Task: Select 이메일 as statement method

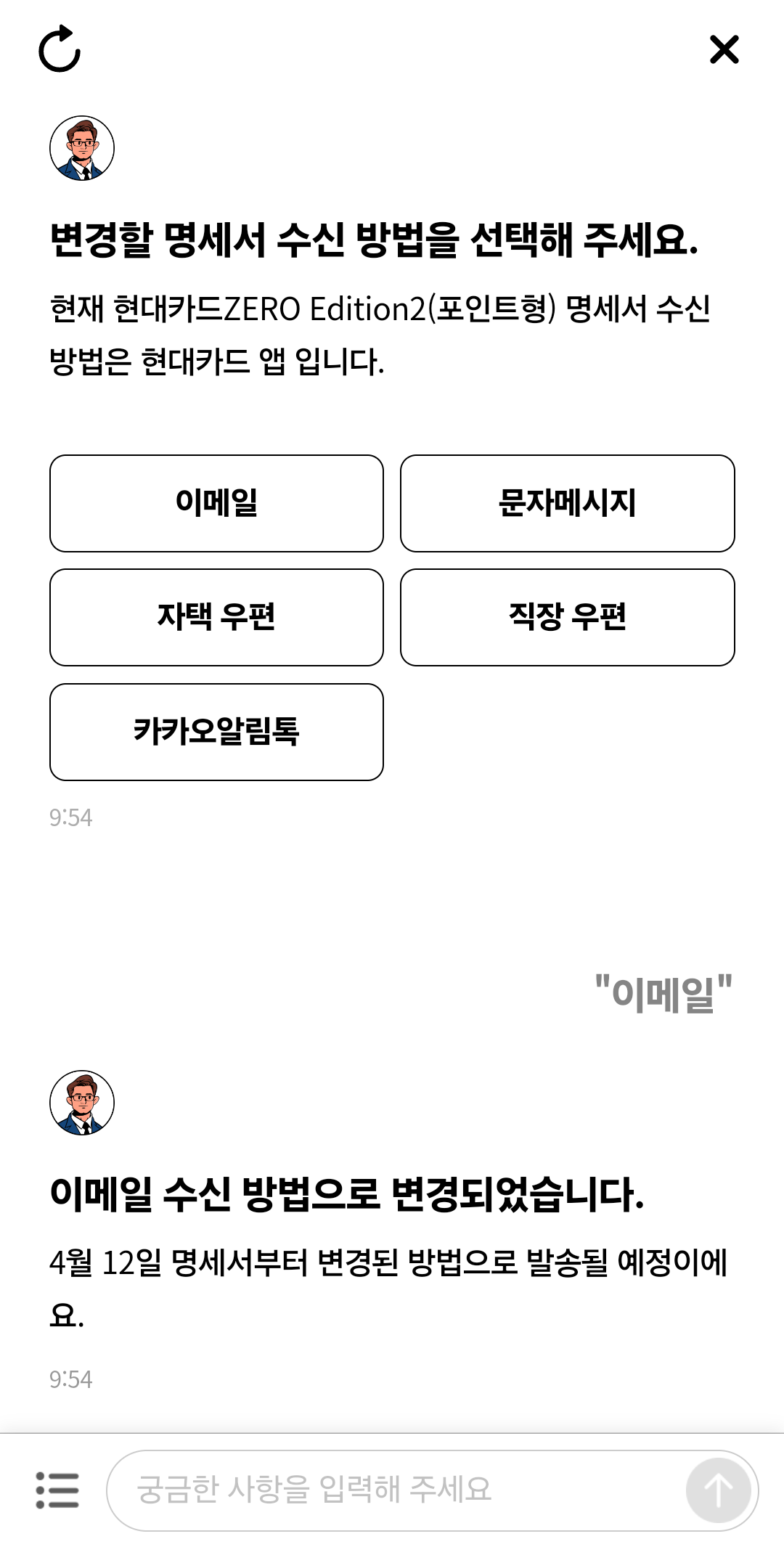Action: tap(216, 503)
